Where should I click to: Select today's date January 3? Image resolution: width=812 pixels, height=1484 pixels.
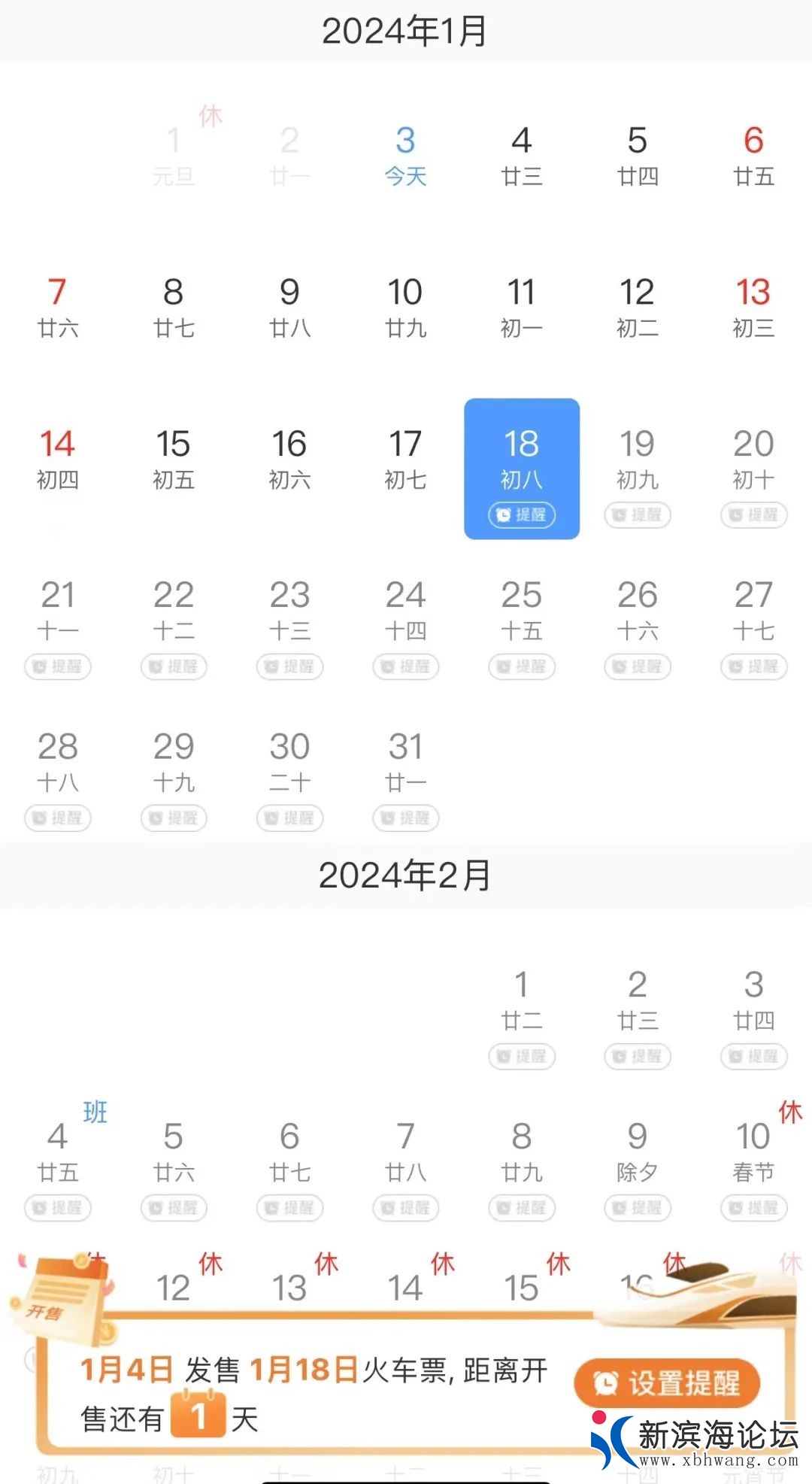tap(405, 155)
